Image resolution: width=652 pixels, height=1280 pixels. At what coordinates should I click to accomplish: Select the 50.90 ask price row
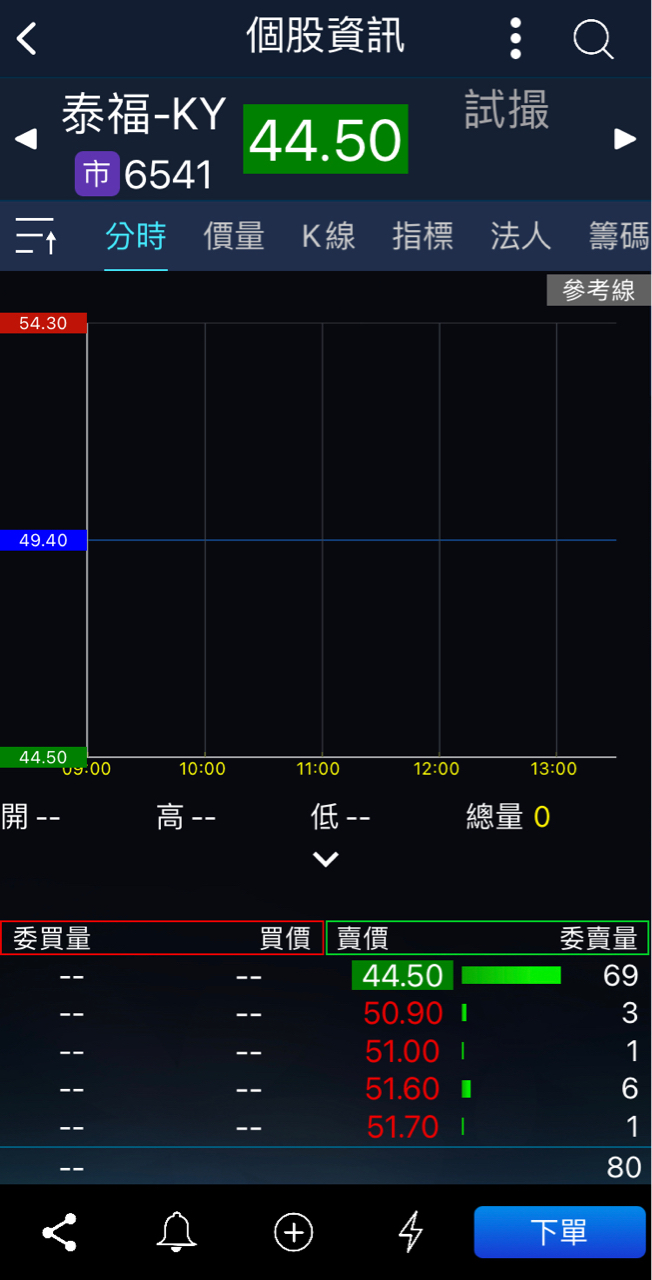click(403, 1013)
